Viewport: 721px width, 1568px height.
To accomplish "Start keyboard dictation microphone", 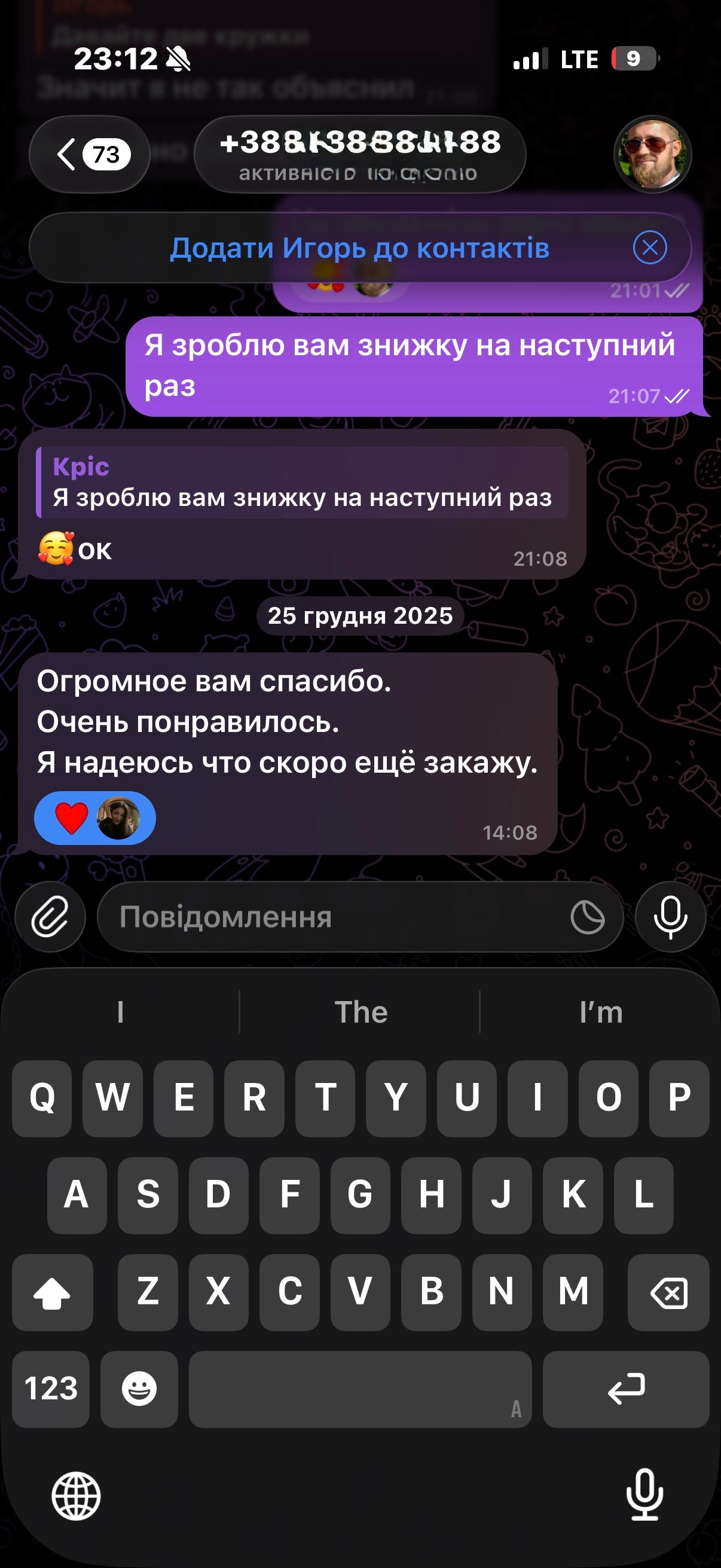I will click(644, 1494).
